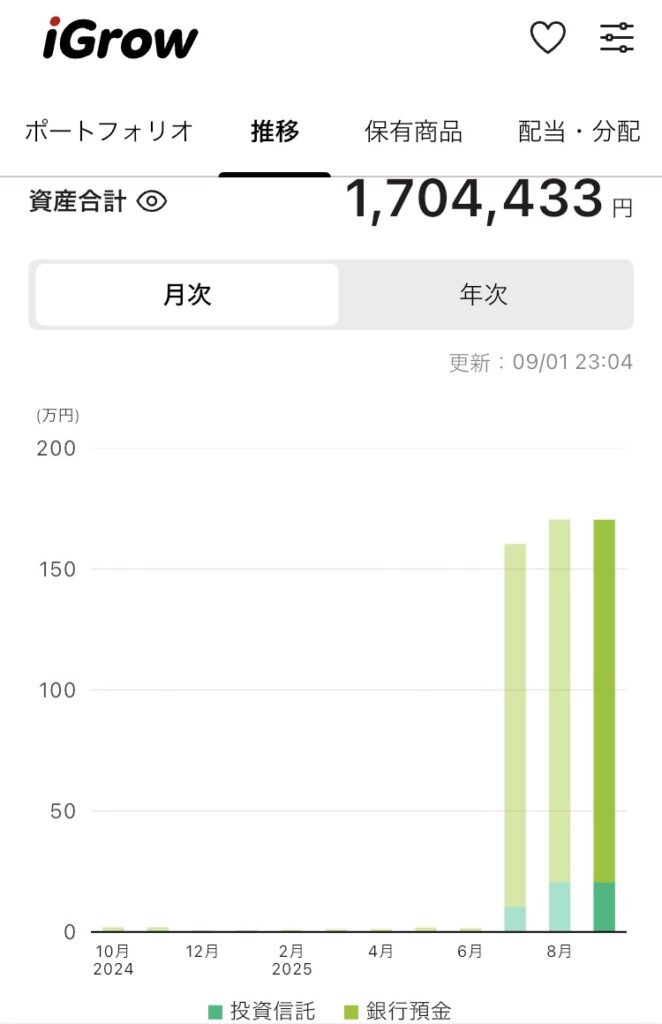Open the filter settings sliders icon
Image resolution: width=662 pixels, height=1024 pixels.
pyautogui.click(x=616, y=38)
